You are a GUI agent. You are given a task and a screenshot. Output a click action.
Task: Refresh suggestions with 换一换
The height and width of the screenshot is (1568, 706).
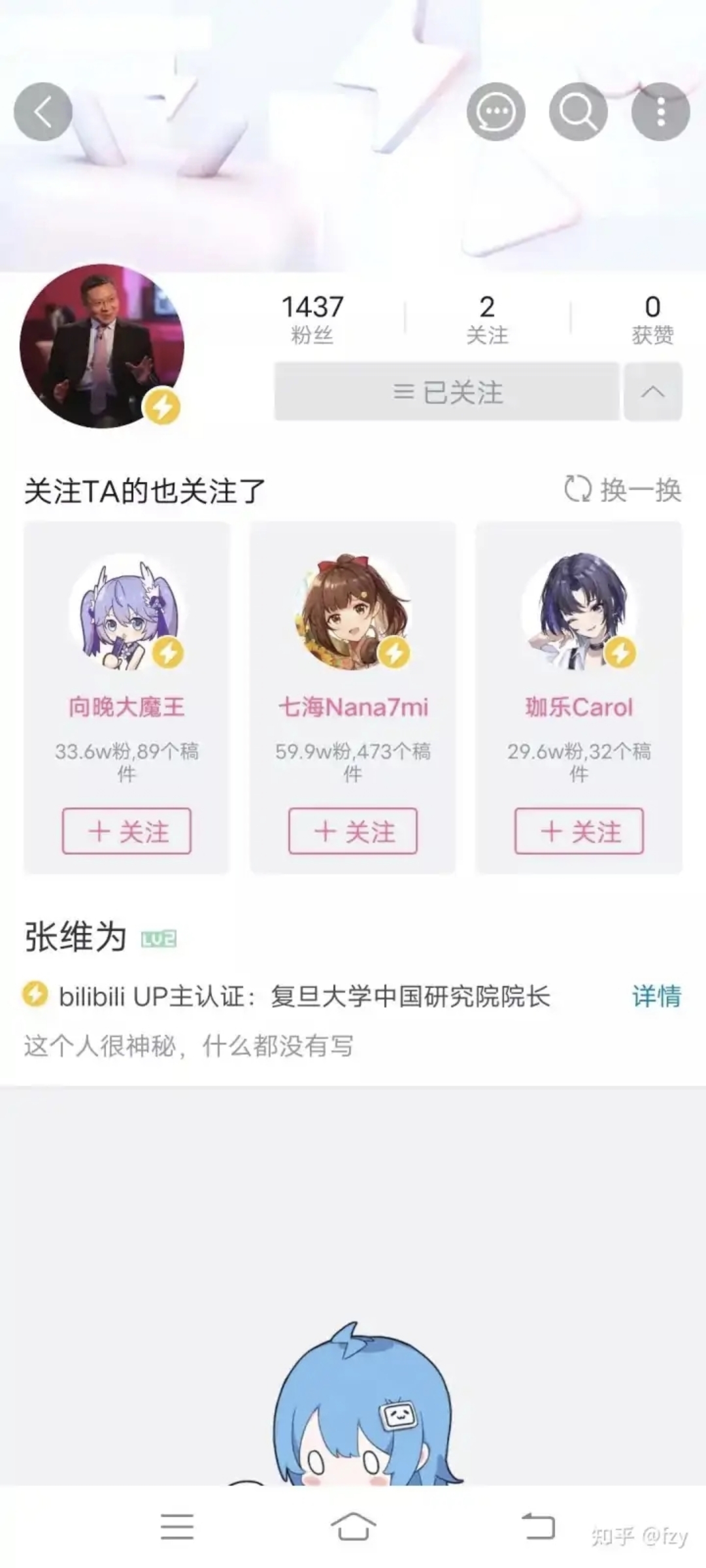point(623,490)
